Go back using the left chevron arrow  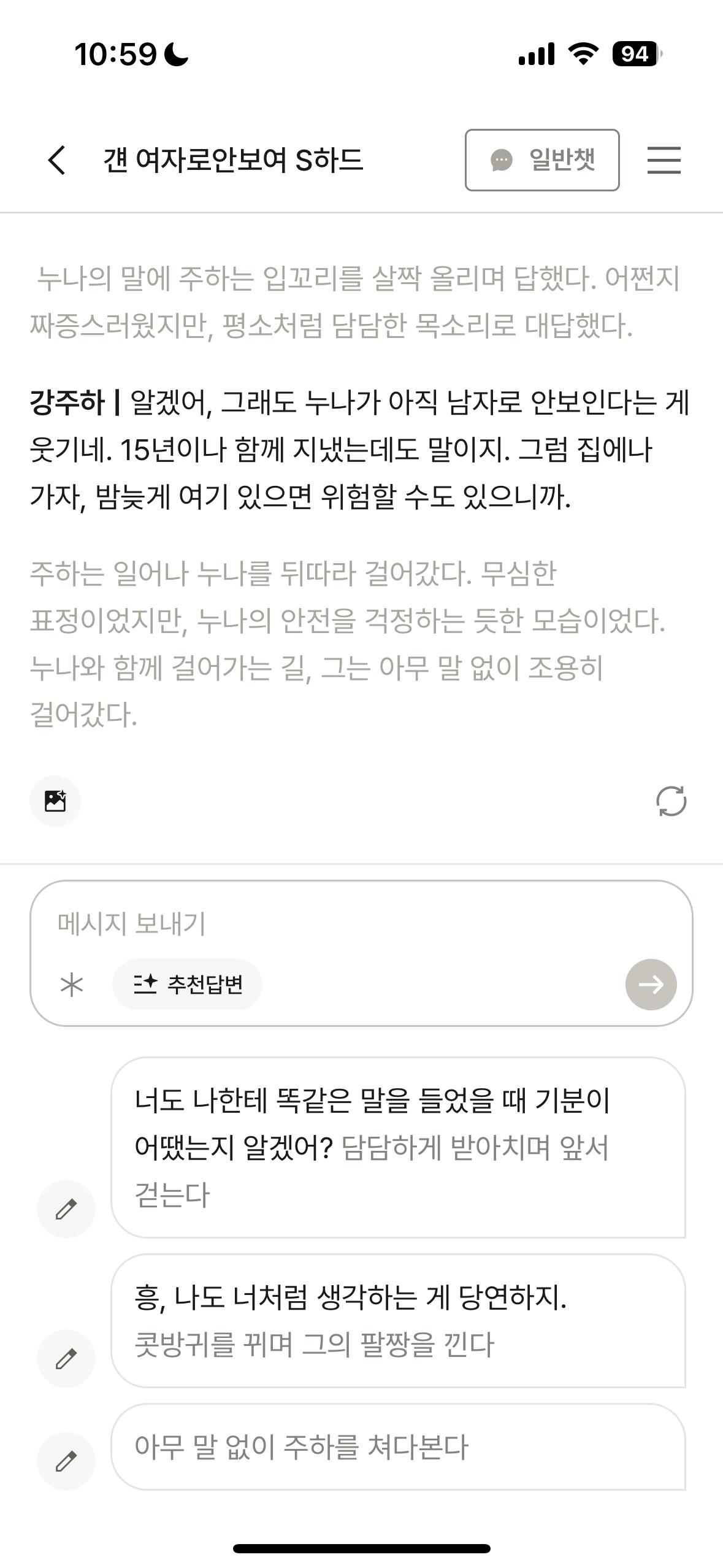[56, 159]
